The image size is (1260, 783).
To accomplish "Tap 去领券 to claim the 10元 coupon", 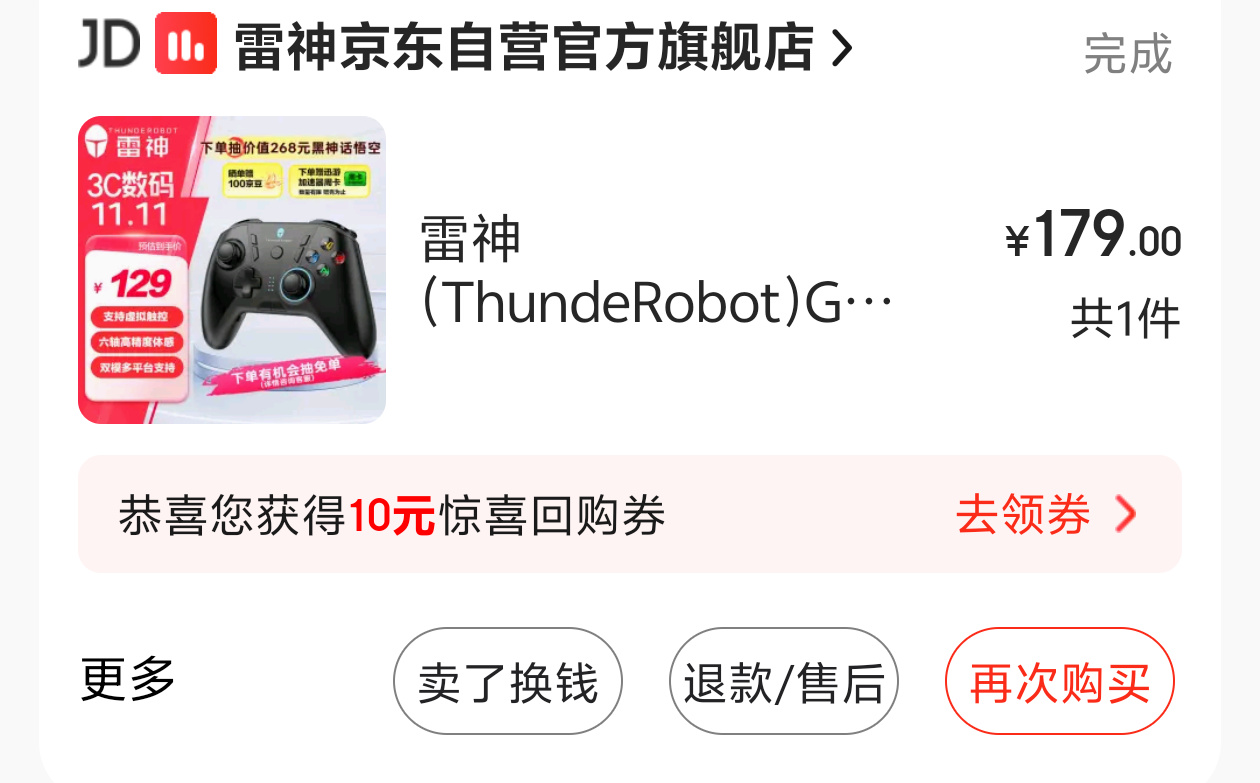I will point(1045,515).
